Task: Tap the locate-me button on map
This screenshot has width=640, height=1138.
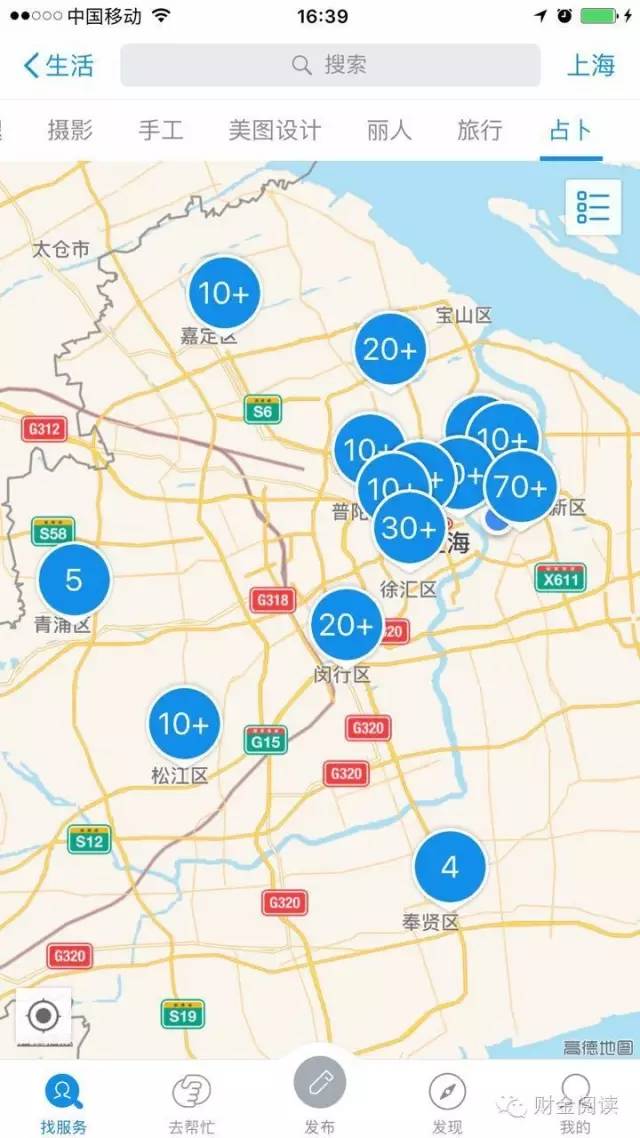Action: (43, 1016)
